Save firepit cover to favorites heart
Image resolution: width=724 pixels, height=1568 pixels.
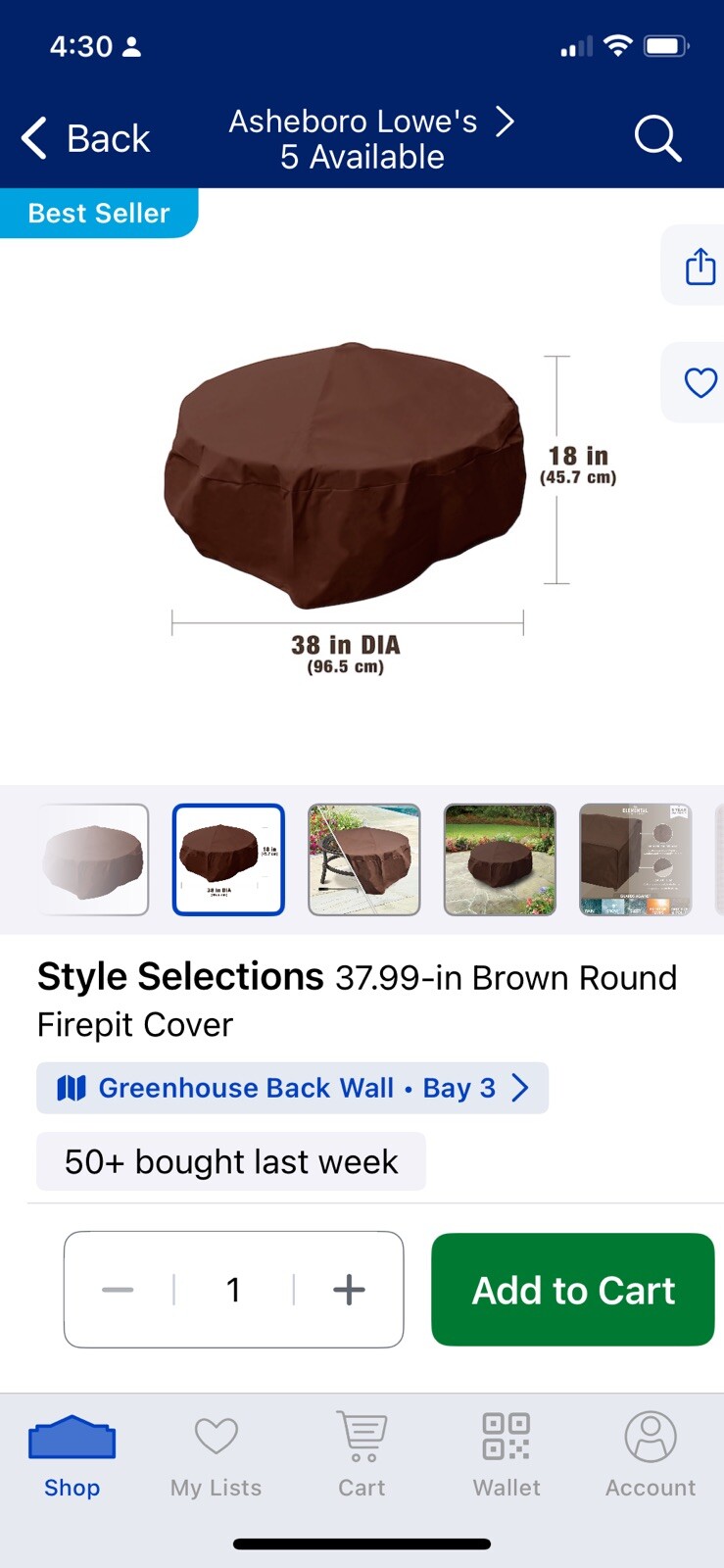click(x=700, y=382)
